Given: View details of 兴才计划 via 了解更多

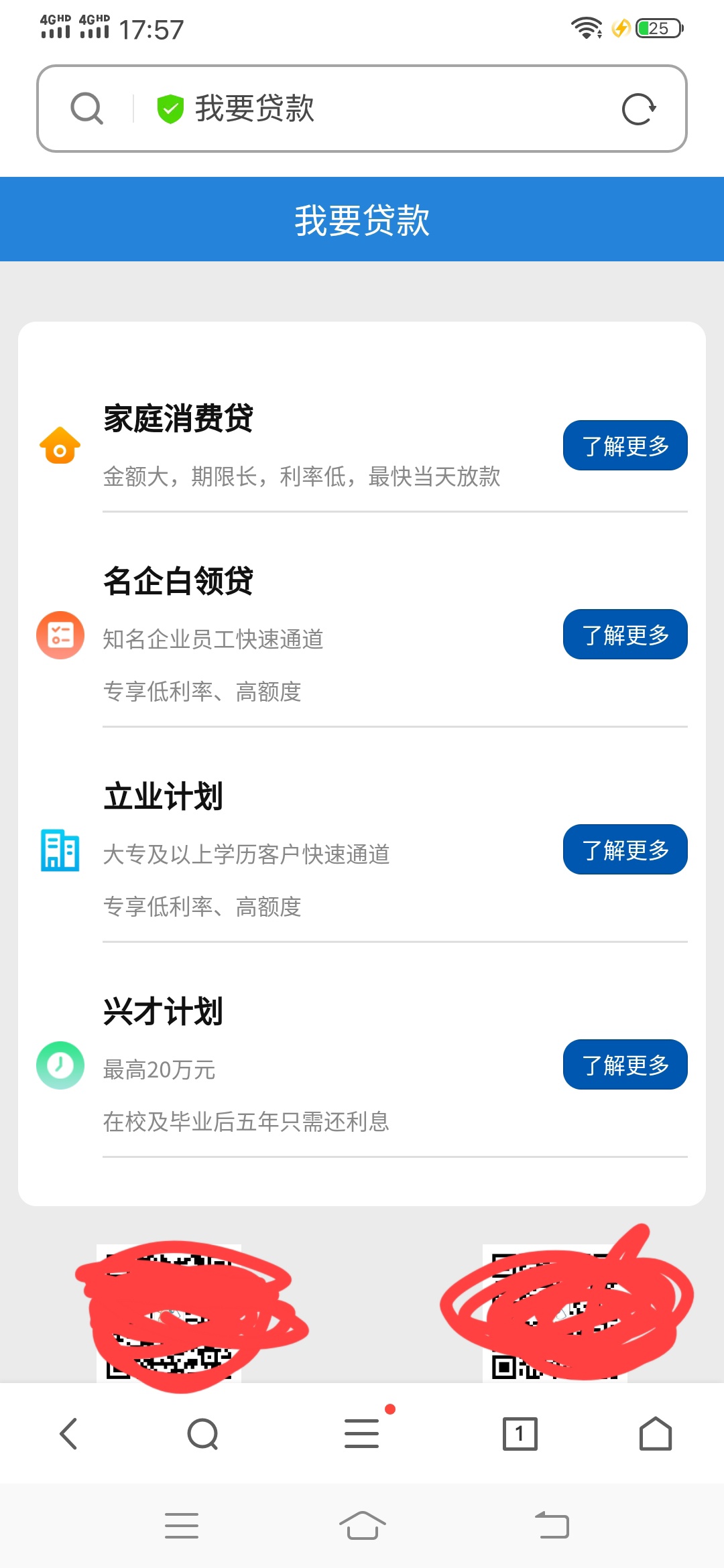Looking at the screenshot, I should [x=625, y=1065].
